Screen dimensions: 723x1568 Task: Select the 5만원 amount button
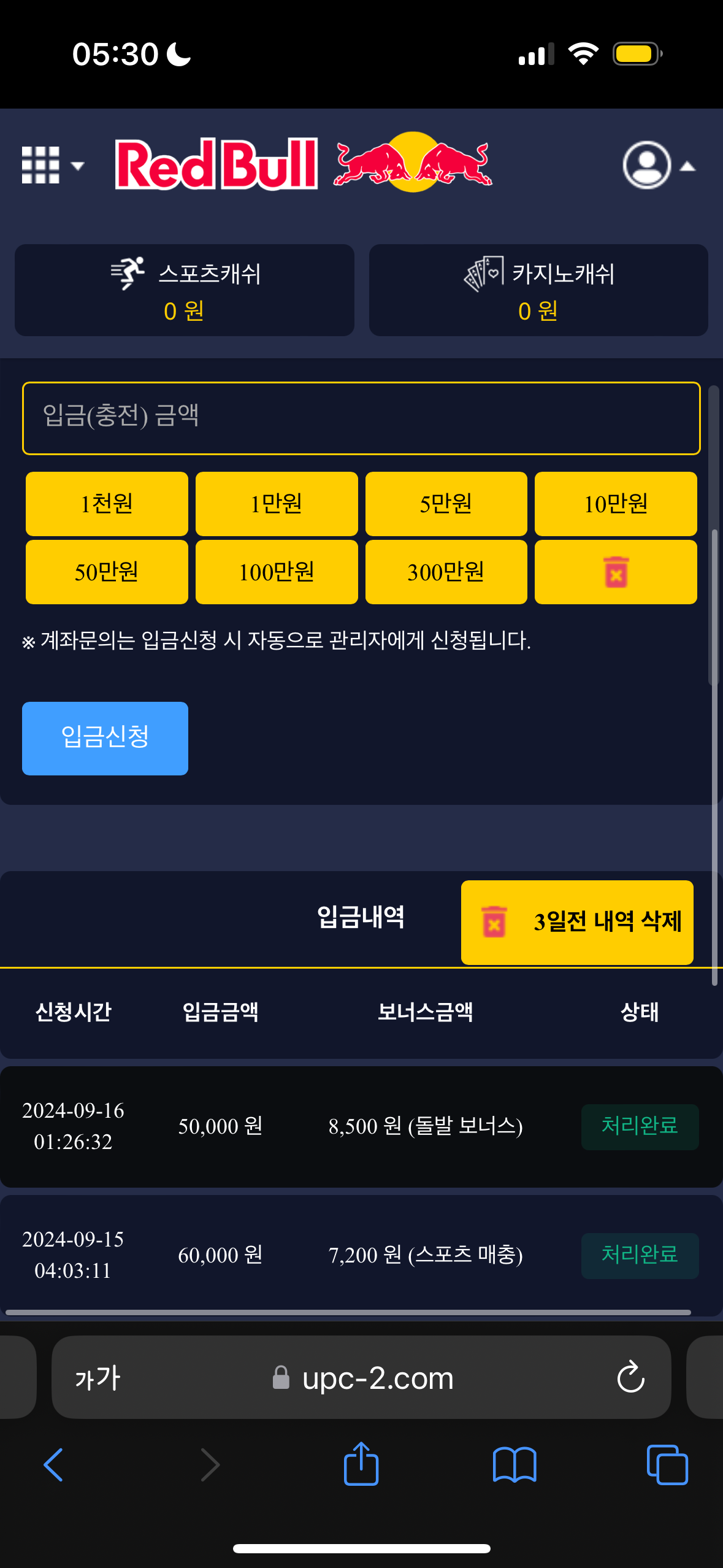[446, 504]
